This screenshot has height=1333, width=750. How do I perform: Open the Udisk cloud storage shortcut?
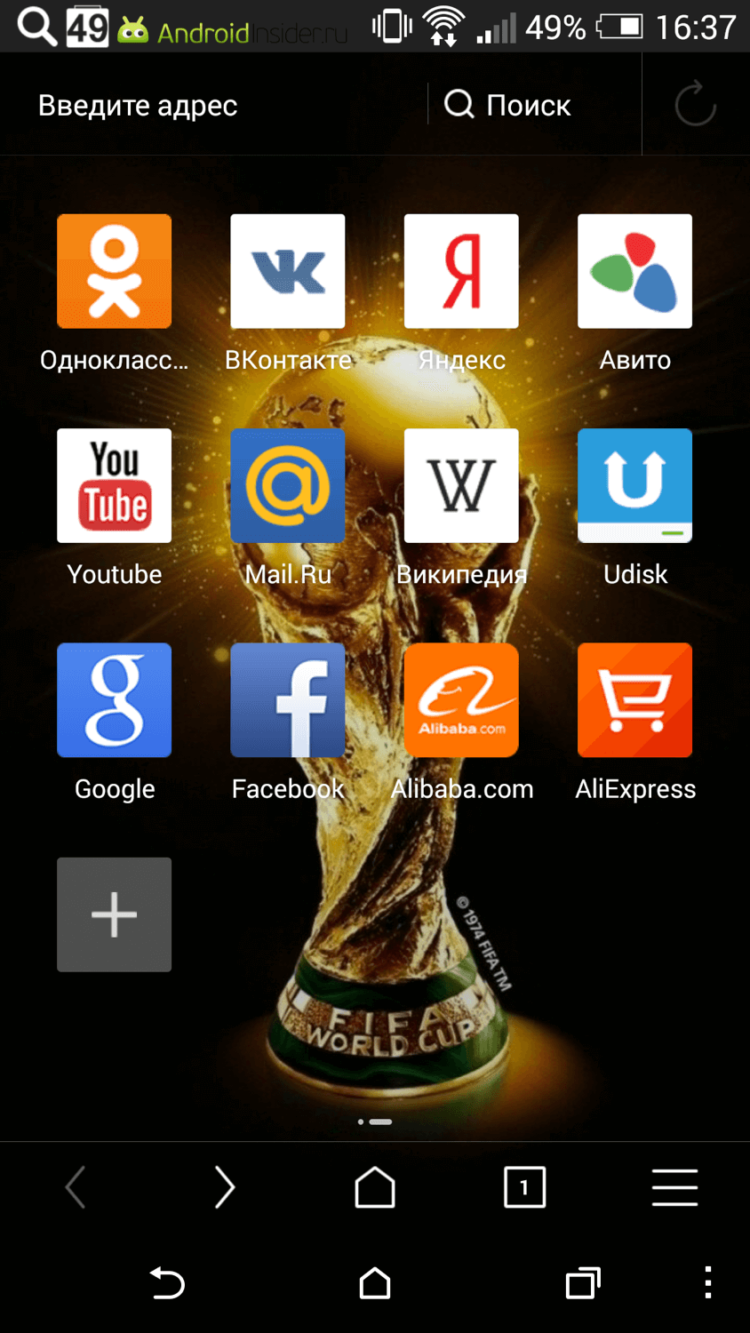pos(634,485)
